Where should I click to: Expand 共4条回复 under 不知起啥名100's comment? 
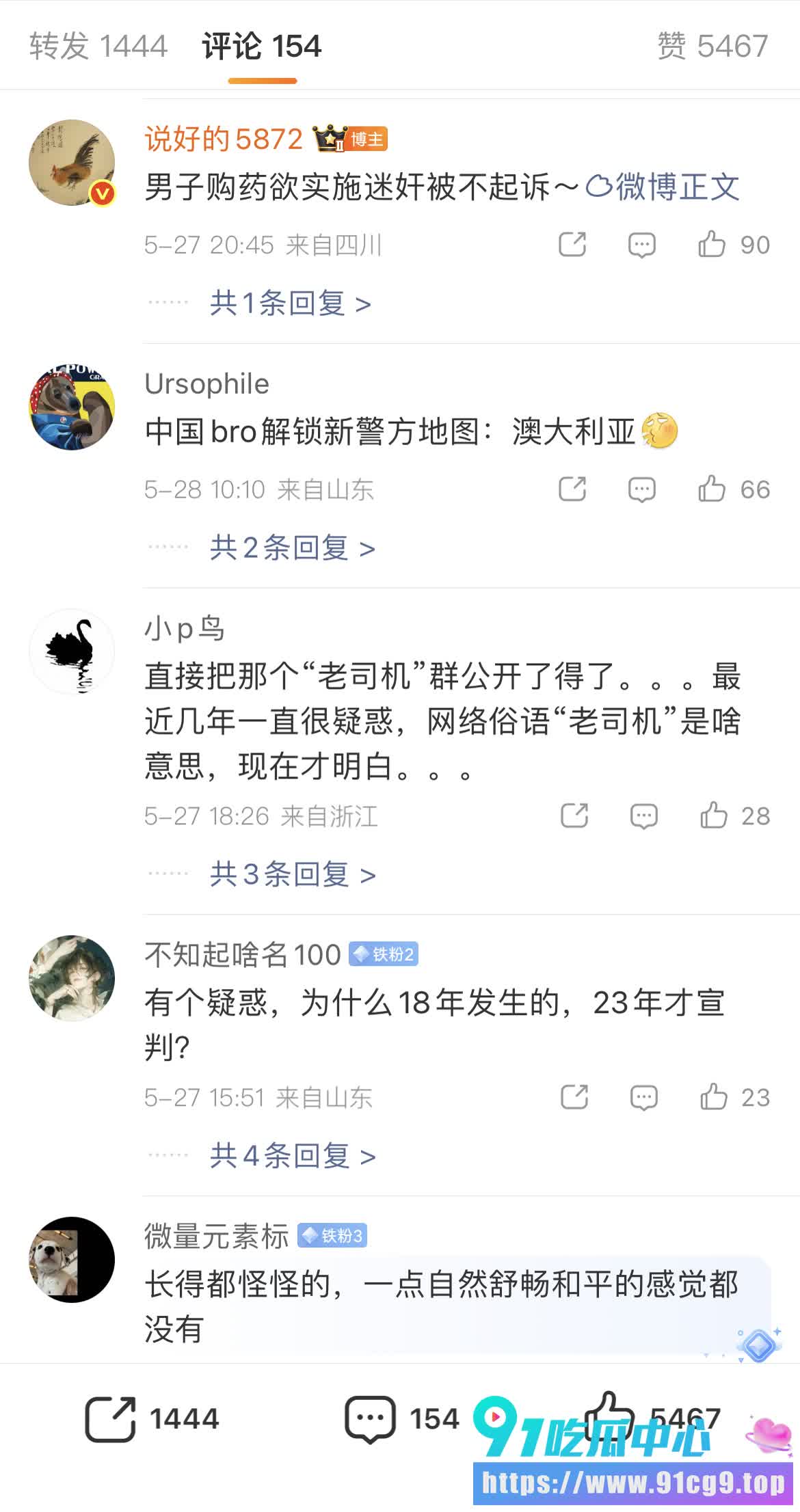tap(293, 1156)
